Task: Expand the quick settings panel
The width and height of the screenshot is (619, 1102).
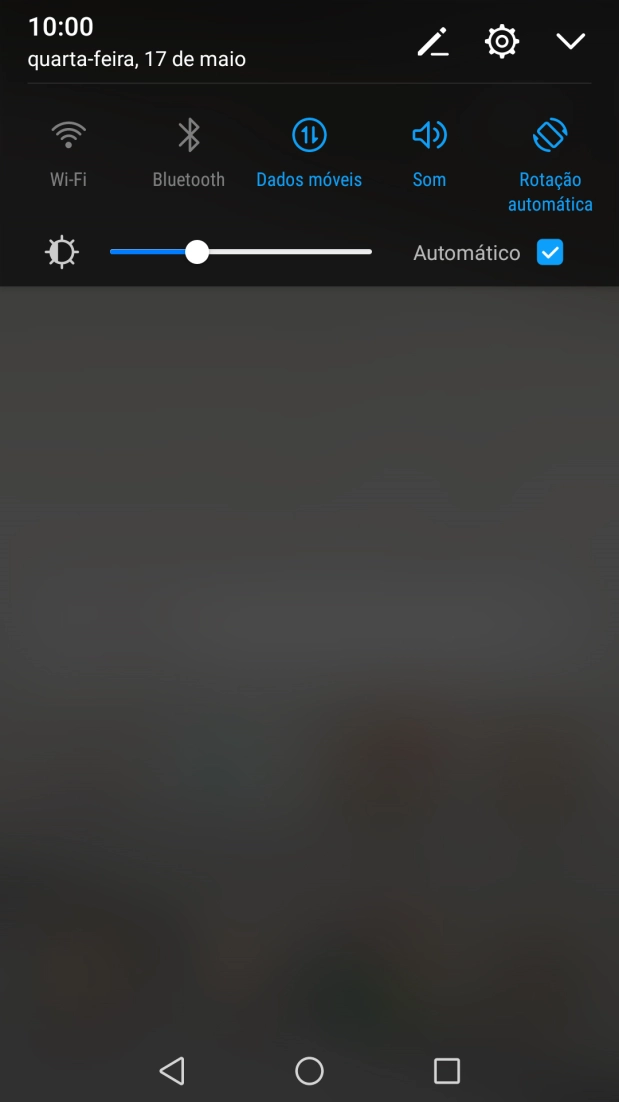Action: (571, 42)
